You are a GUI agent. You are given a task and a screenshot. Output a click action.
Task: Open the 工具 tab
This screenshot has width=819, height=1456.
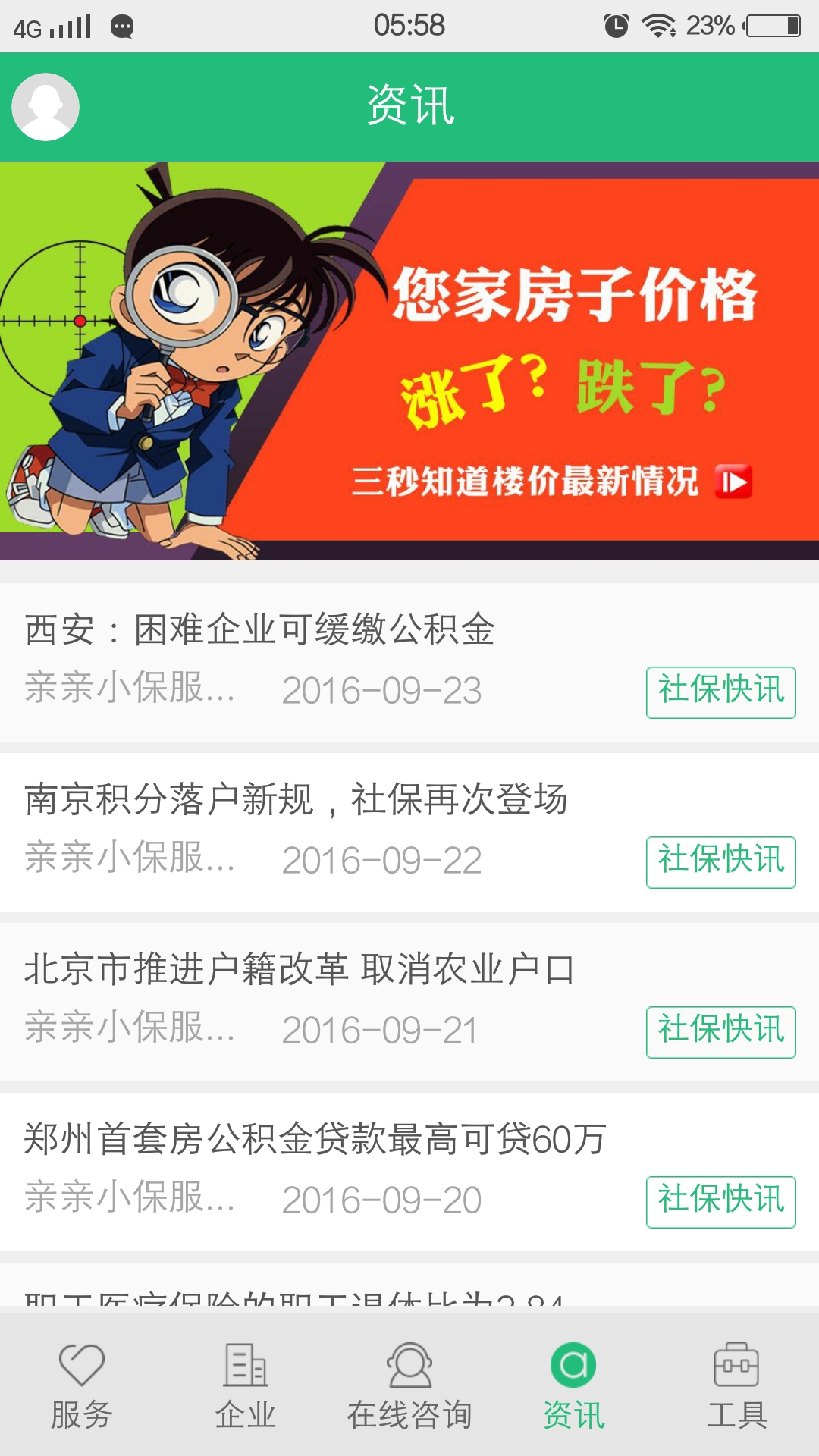[x=736, y=1385]
